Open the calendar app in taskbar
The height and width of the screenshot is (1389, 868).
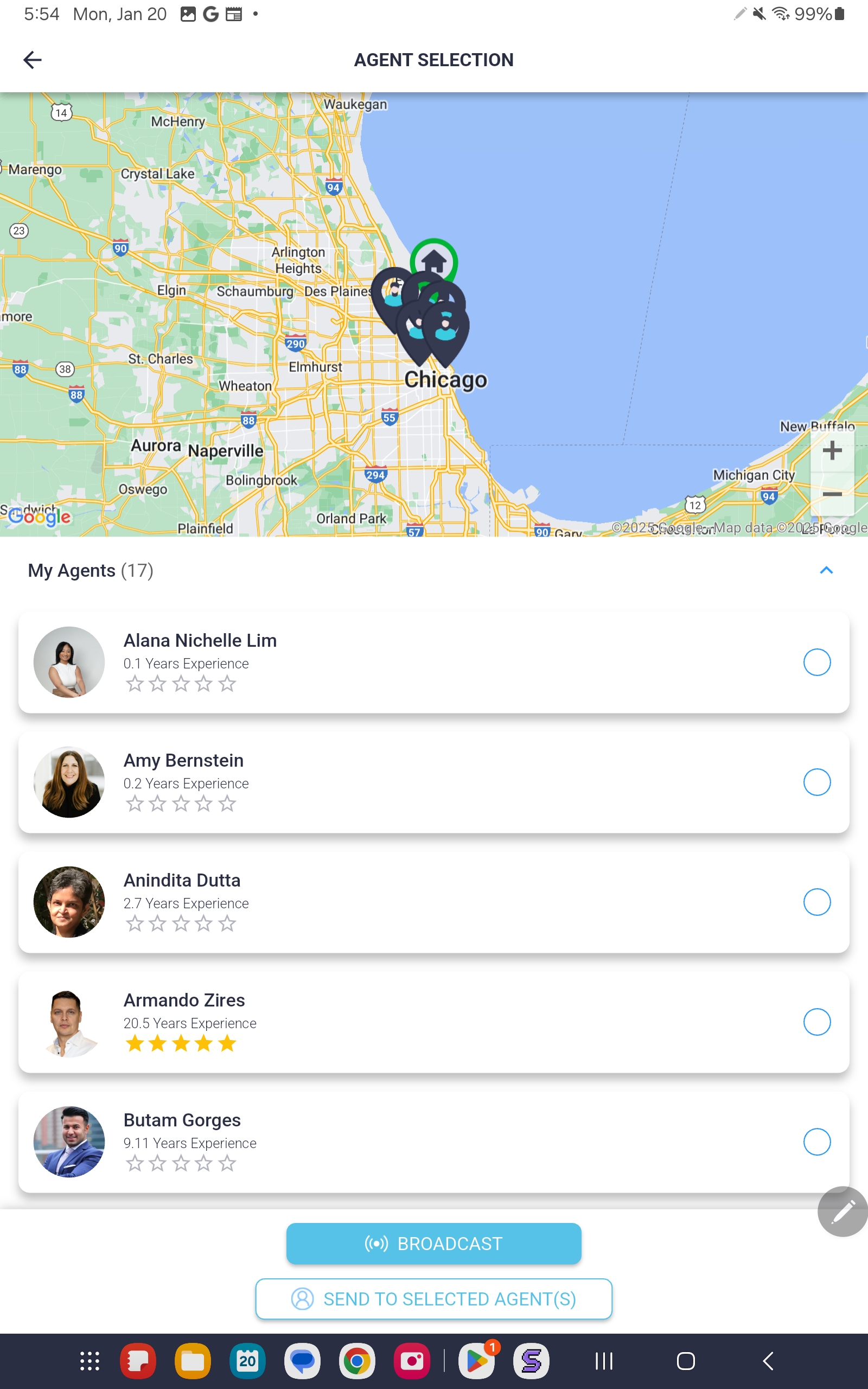(247, 1361)
